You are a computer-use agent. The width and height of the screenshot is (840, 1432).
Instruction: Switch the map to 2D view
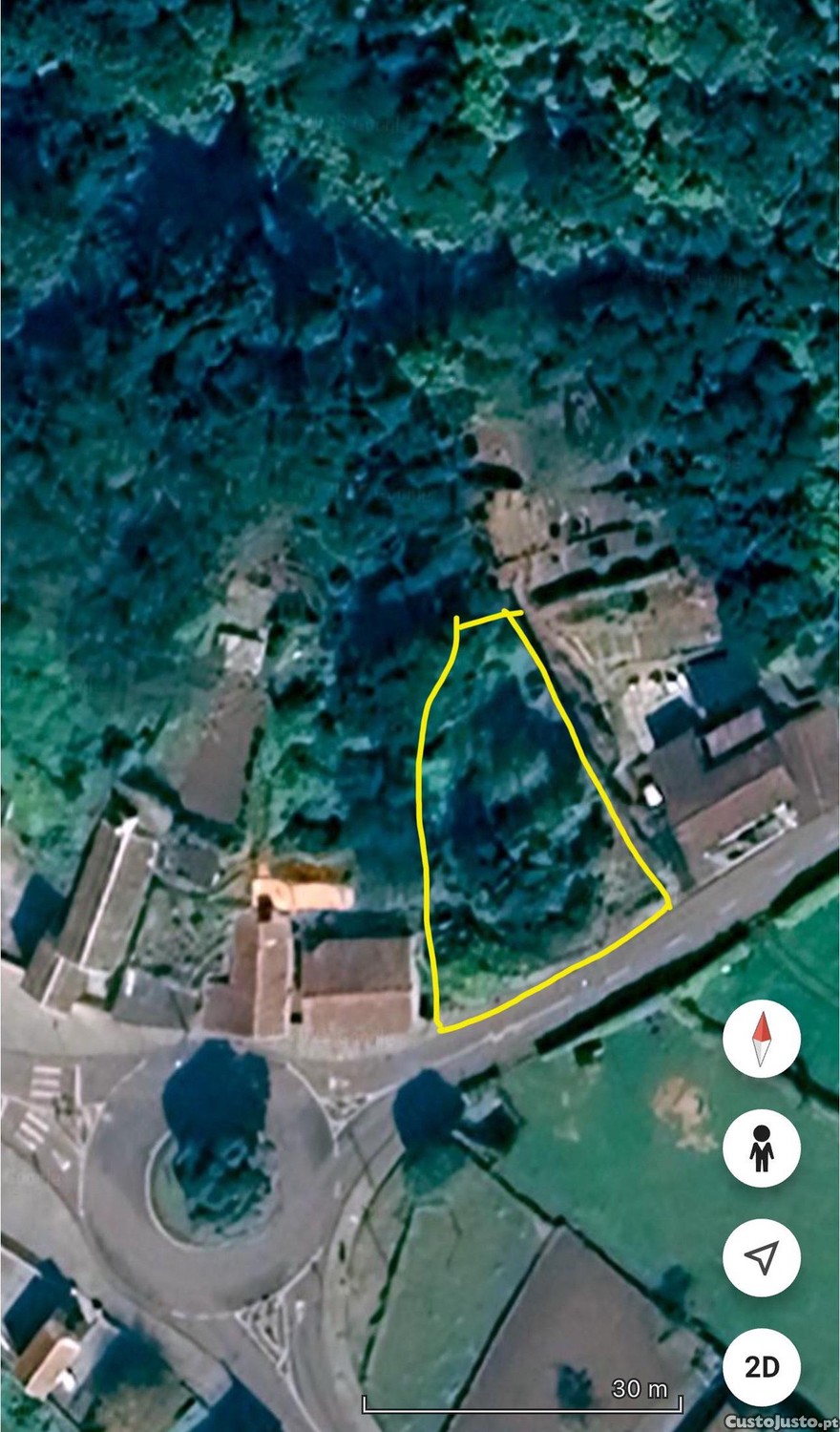tap(761, 1366)
